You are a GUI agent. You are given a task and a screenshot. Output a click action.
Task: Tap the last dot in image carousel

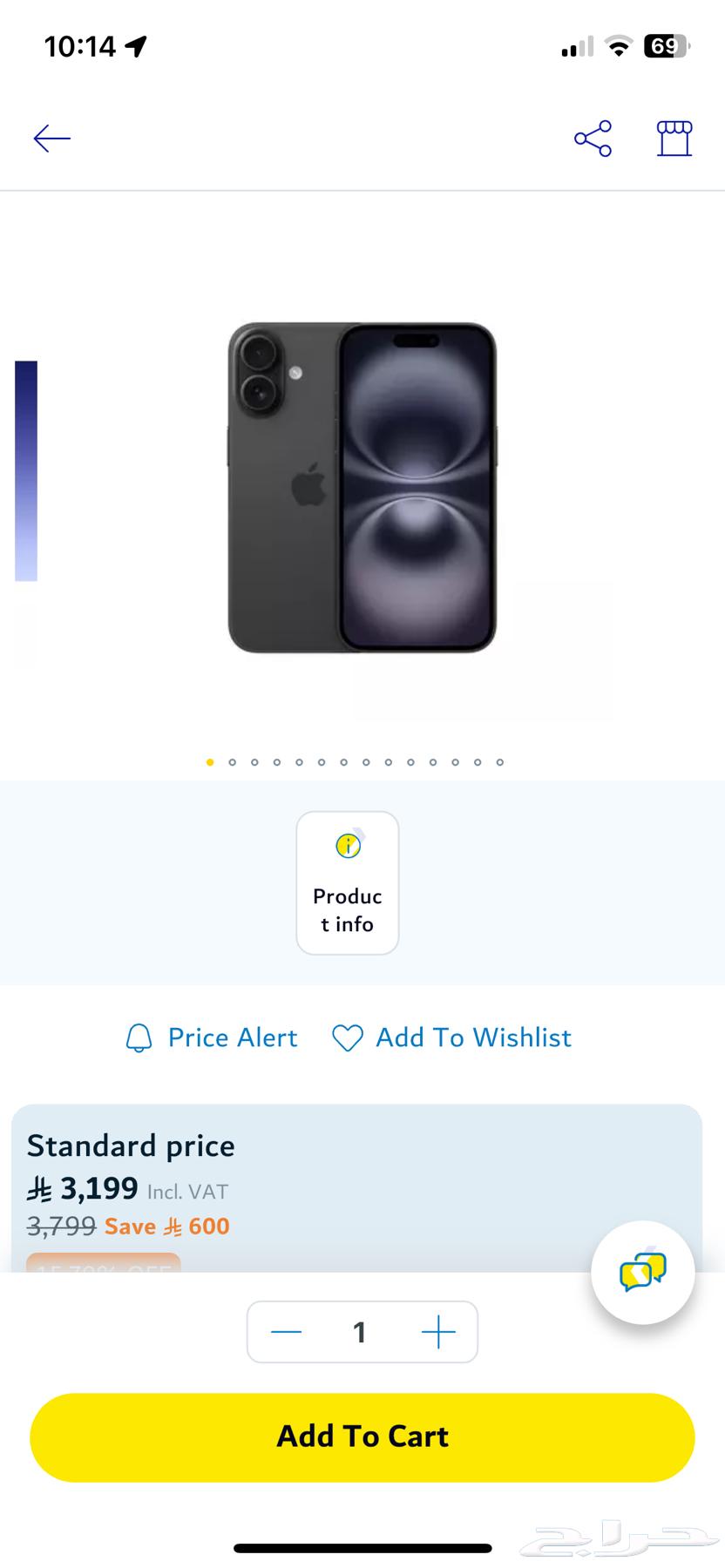click(x=499, y=761)
